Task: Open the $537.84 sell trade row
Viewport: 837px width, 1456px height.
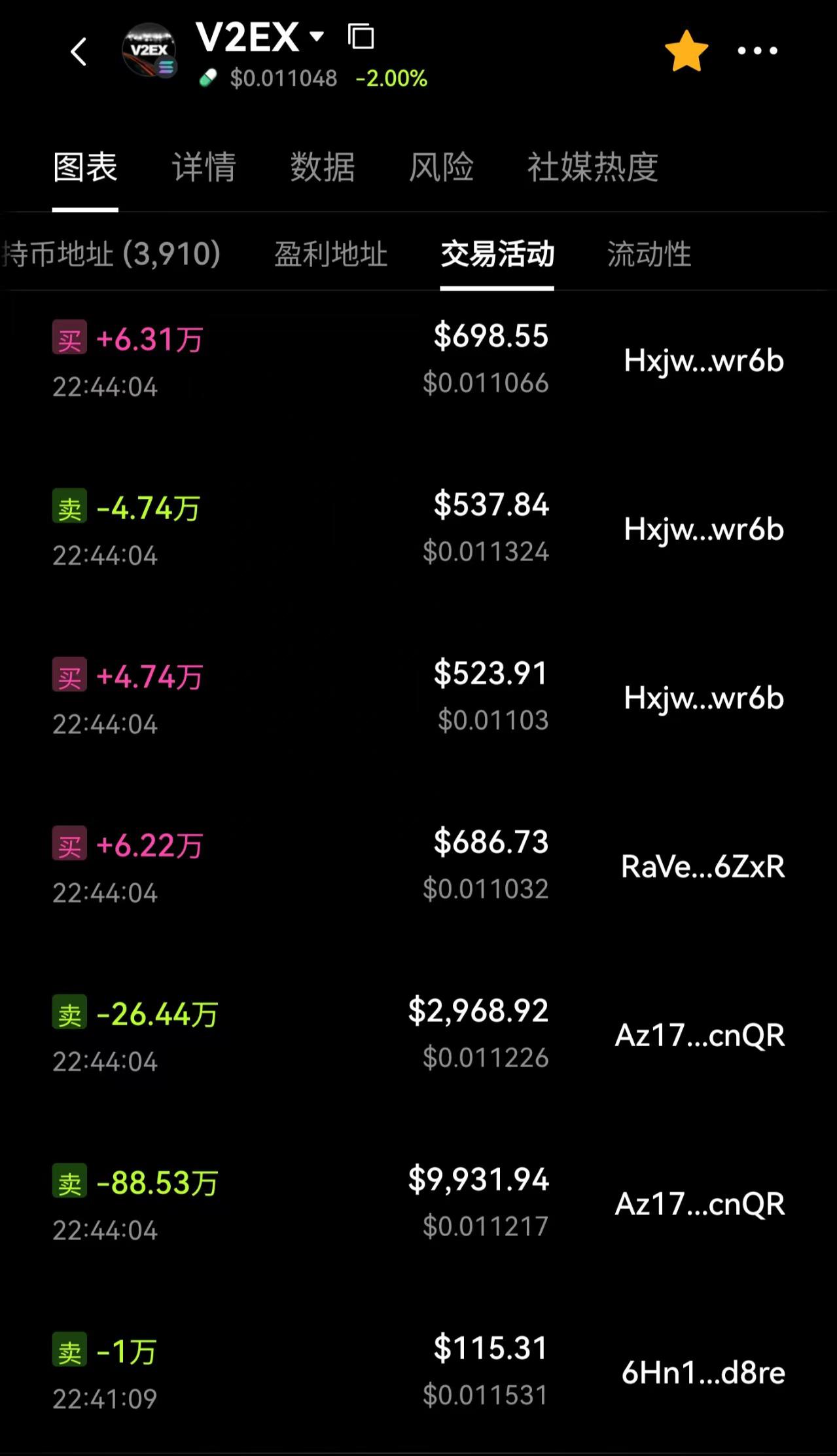Action: click(419, 529)
